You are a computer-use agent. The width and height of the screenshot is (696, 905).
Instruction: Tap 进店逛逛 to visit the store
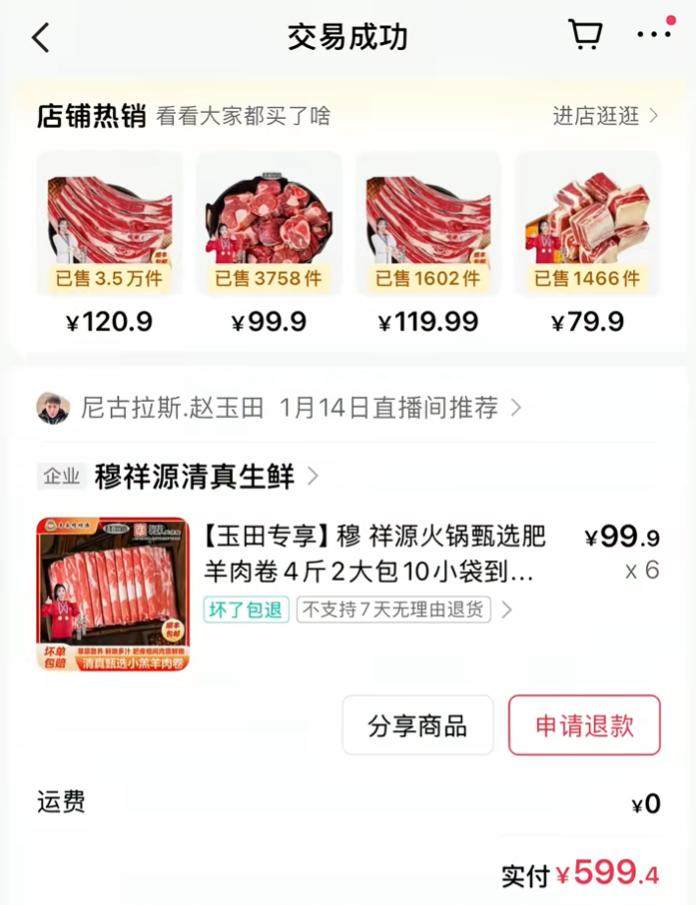[605, 116]
